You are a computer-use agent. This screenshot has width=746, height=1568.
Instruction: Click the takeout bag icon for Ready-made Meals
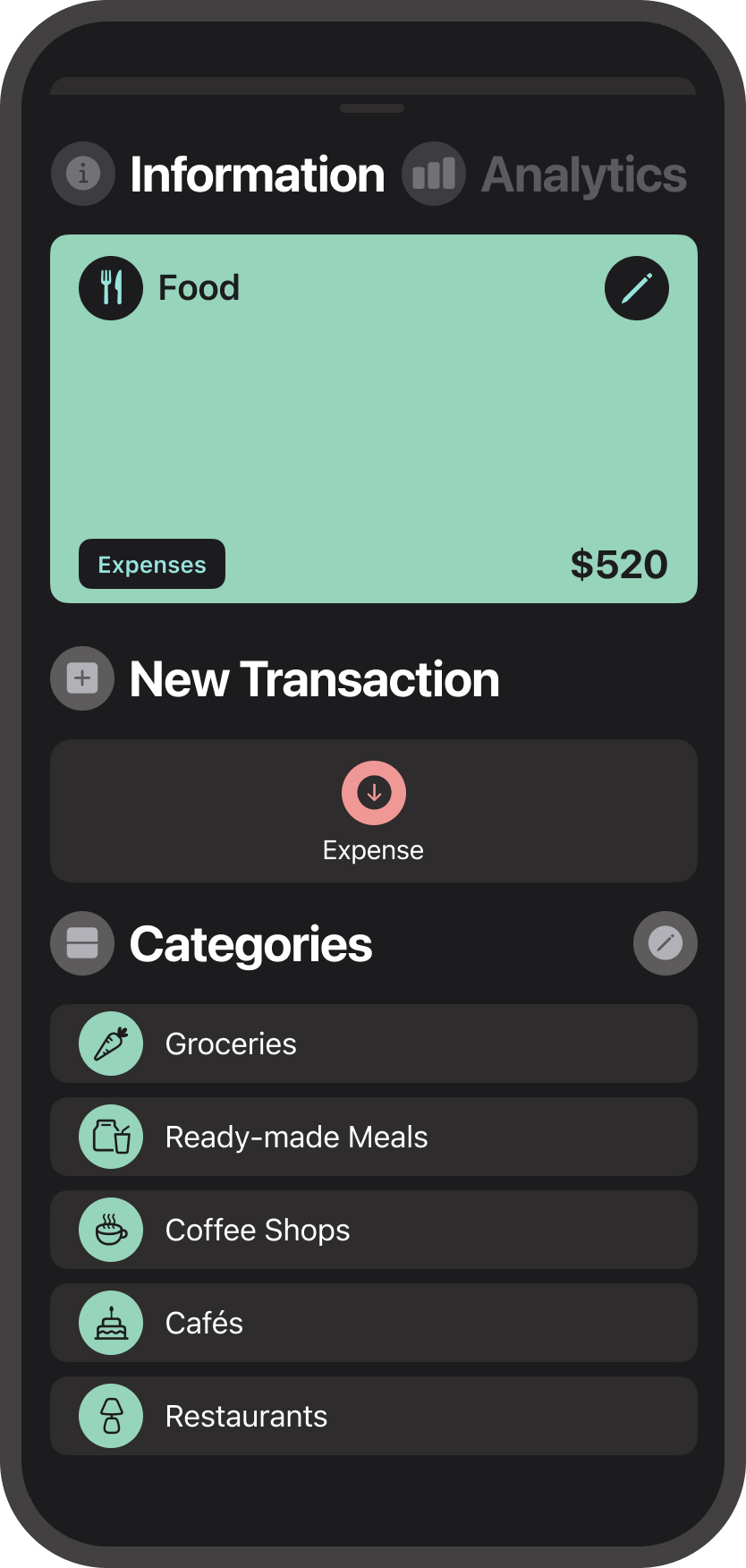(110, 1137)
